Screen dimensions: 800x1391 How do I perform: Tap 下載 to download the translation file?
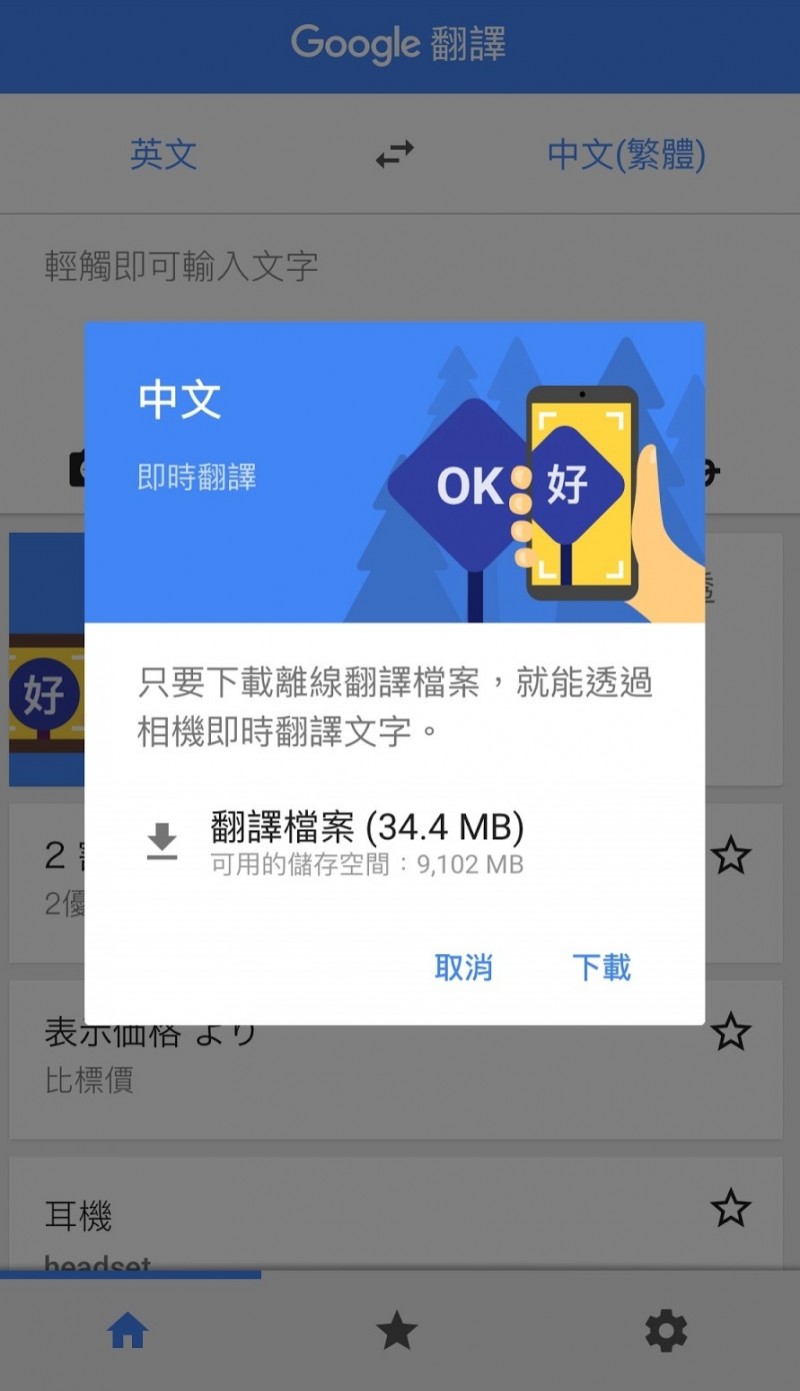(x=601, y=967)
